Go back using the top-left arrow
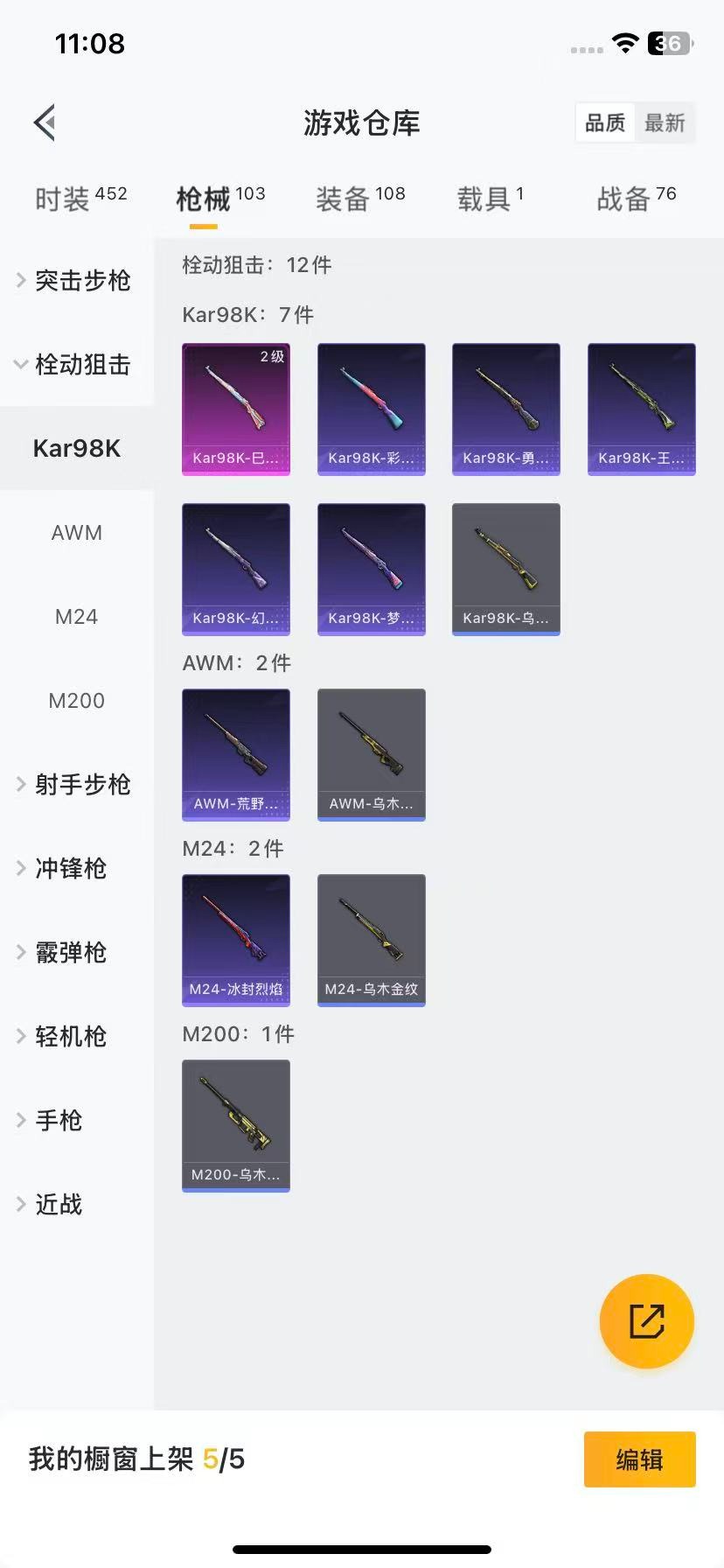 coord(45,122)
